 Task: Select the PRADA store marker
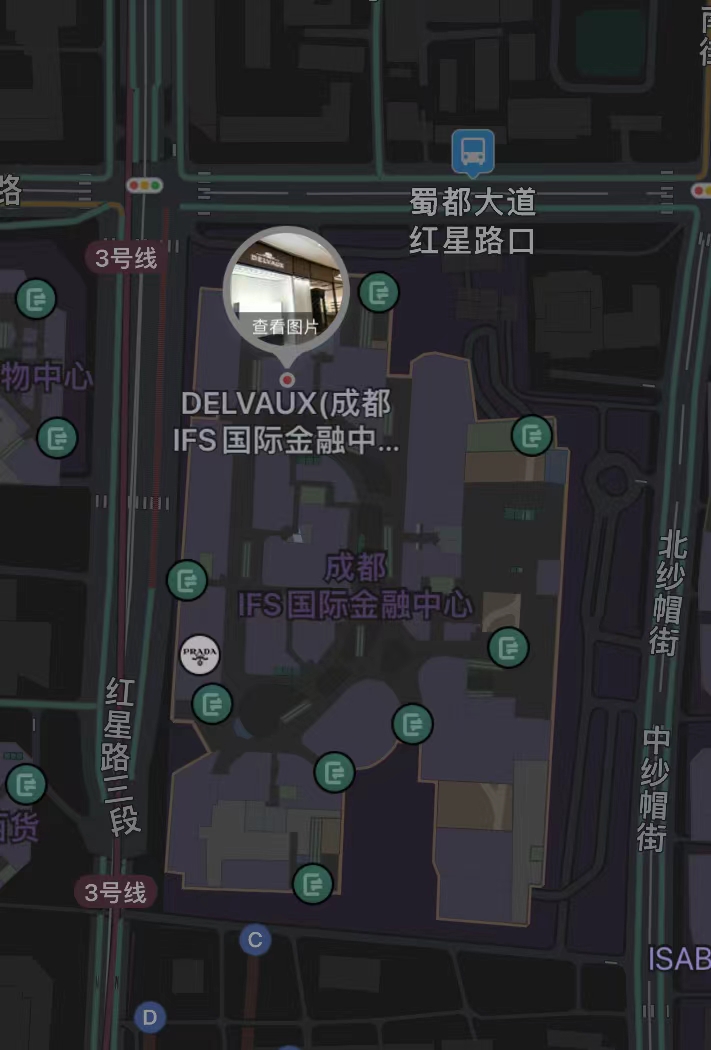(200, 655)
